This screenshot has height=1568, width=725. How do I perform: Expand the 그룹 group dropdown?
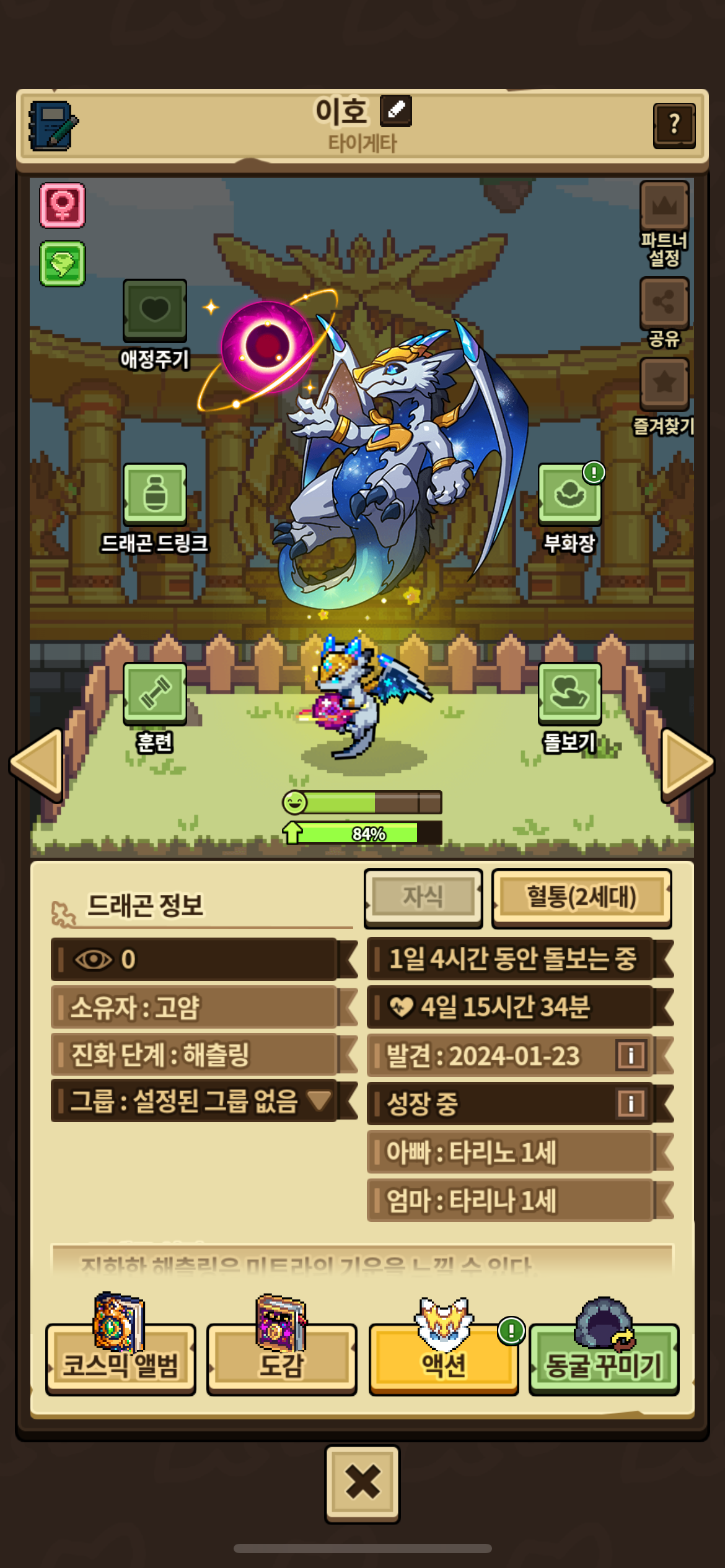[320, 1100]
